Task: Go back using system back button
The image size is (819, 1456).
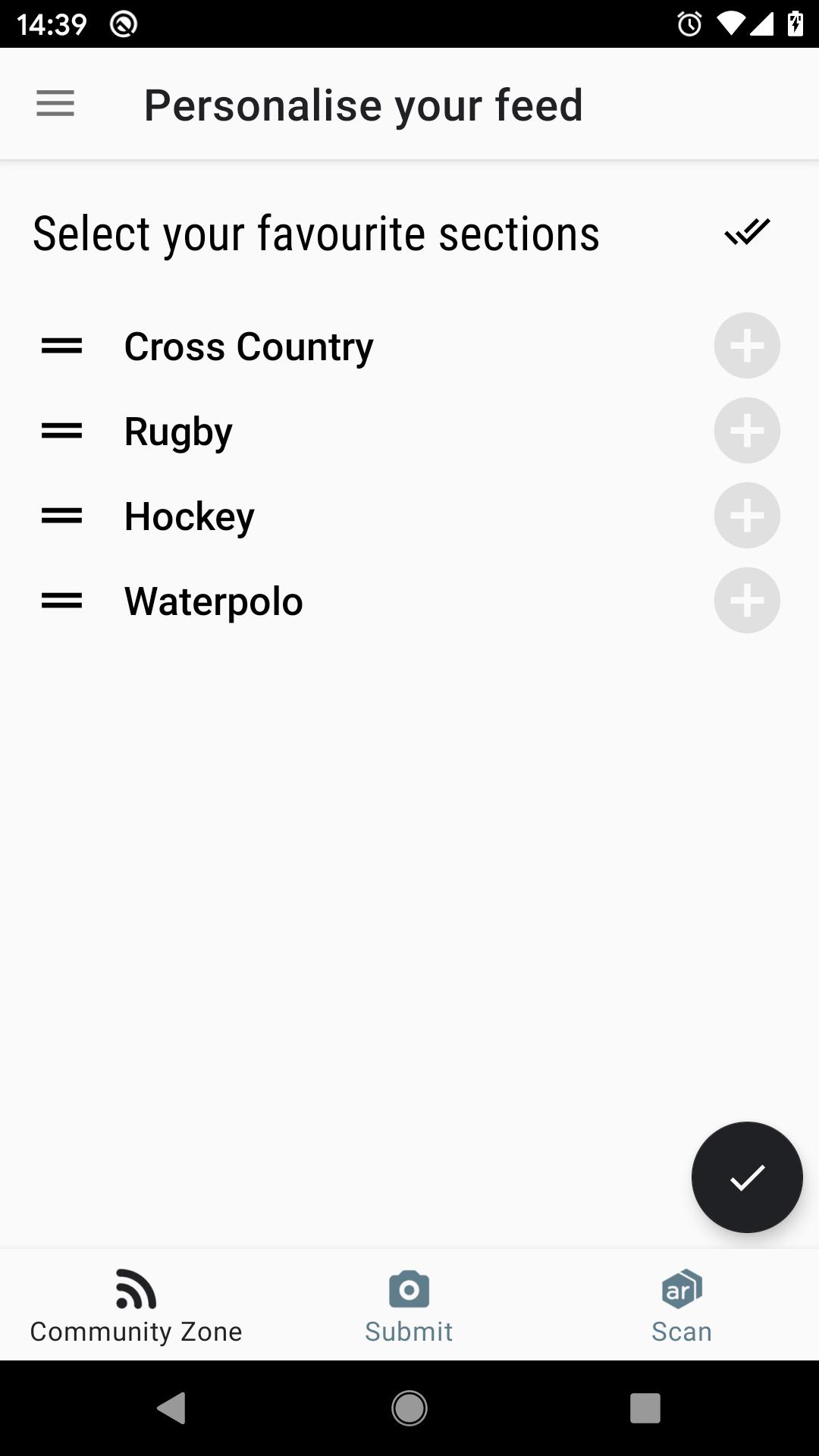Action: pyautogui.click(x=171, y=1408)
